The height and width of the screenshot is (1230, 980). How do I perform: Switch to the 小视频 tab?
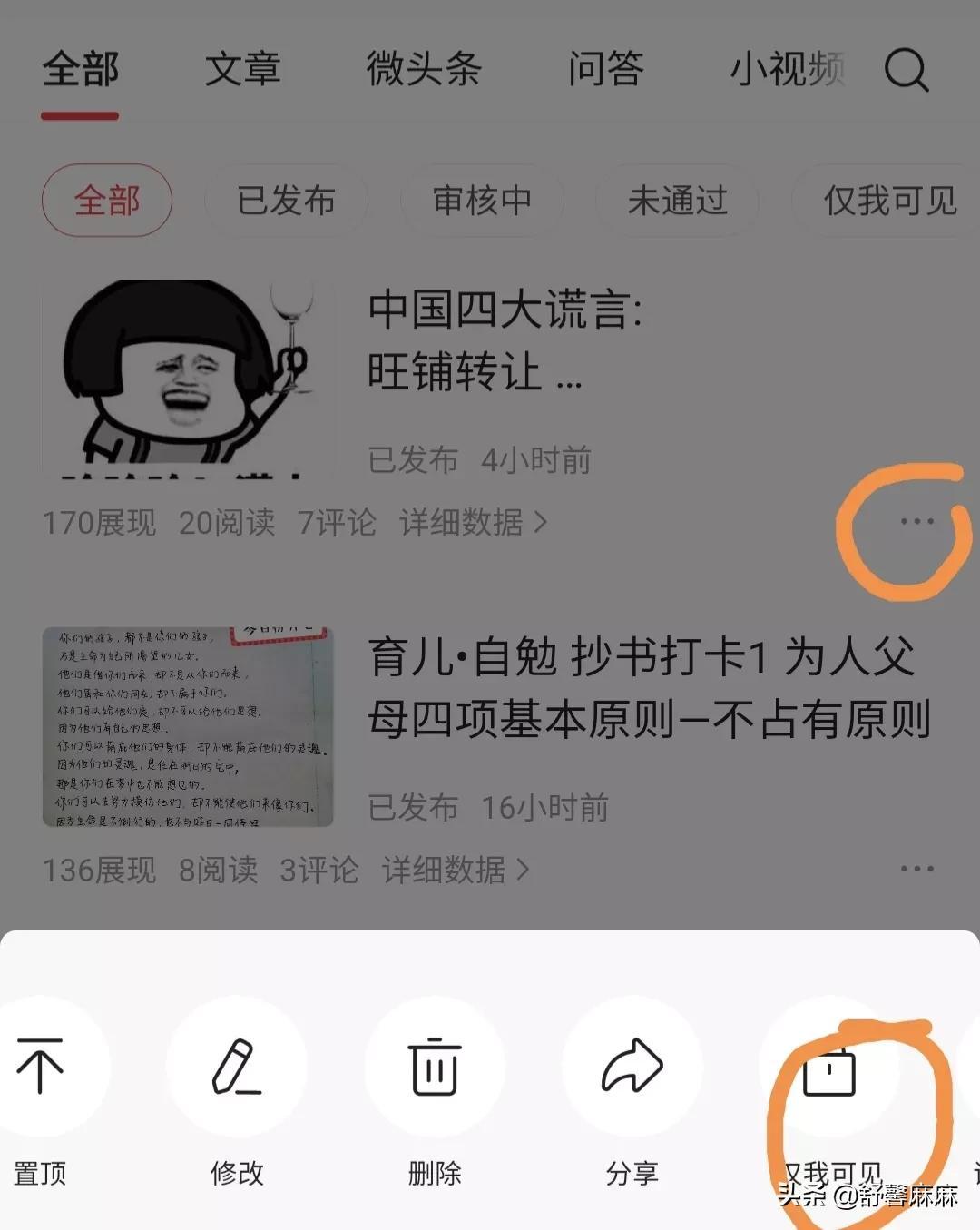[x=788, y=69]
